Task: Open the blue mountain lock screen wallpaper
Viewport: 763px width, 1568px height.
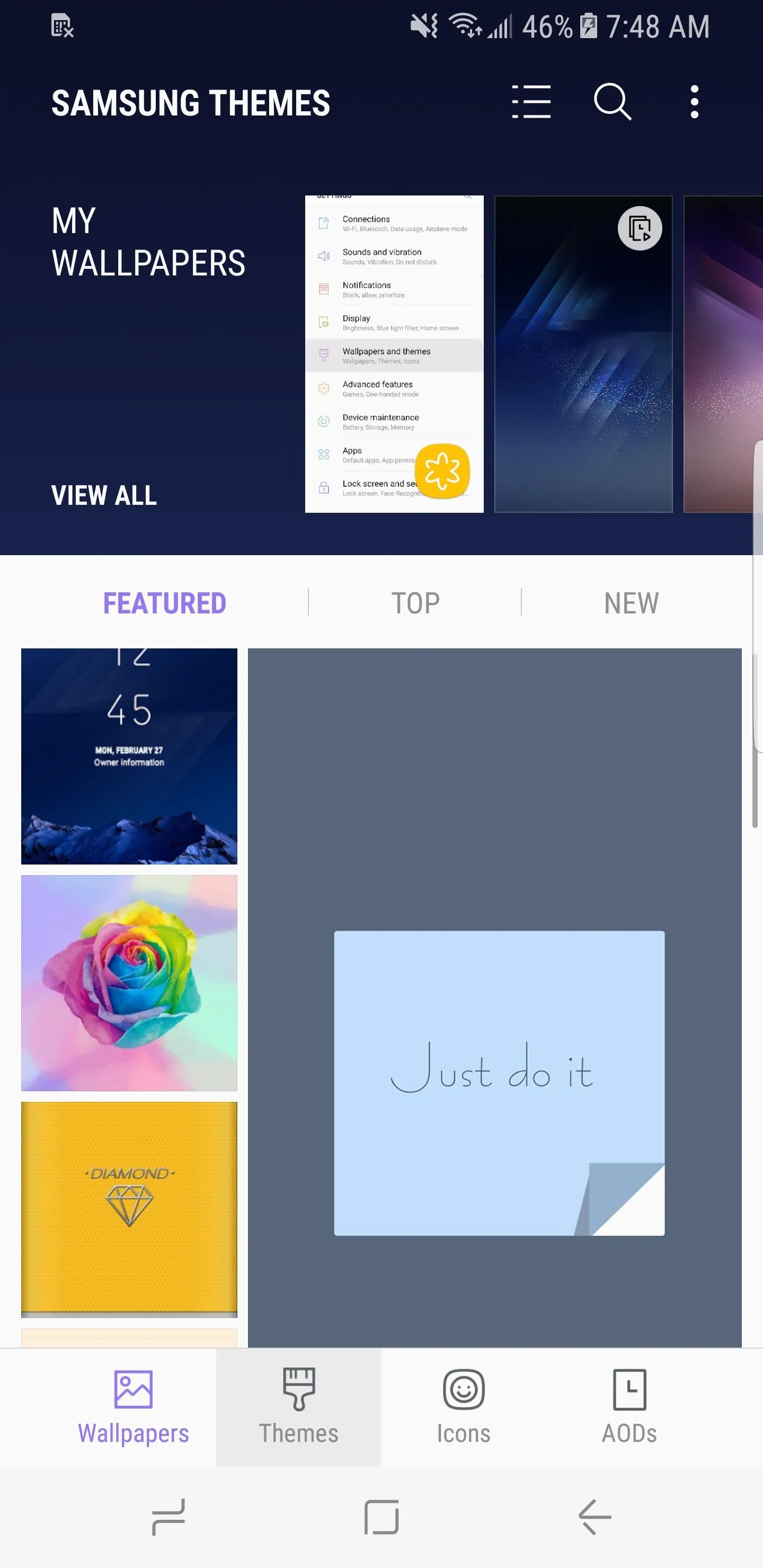Action: tap(129, 756)
